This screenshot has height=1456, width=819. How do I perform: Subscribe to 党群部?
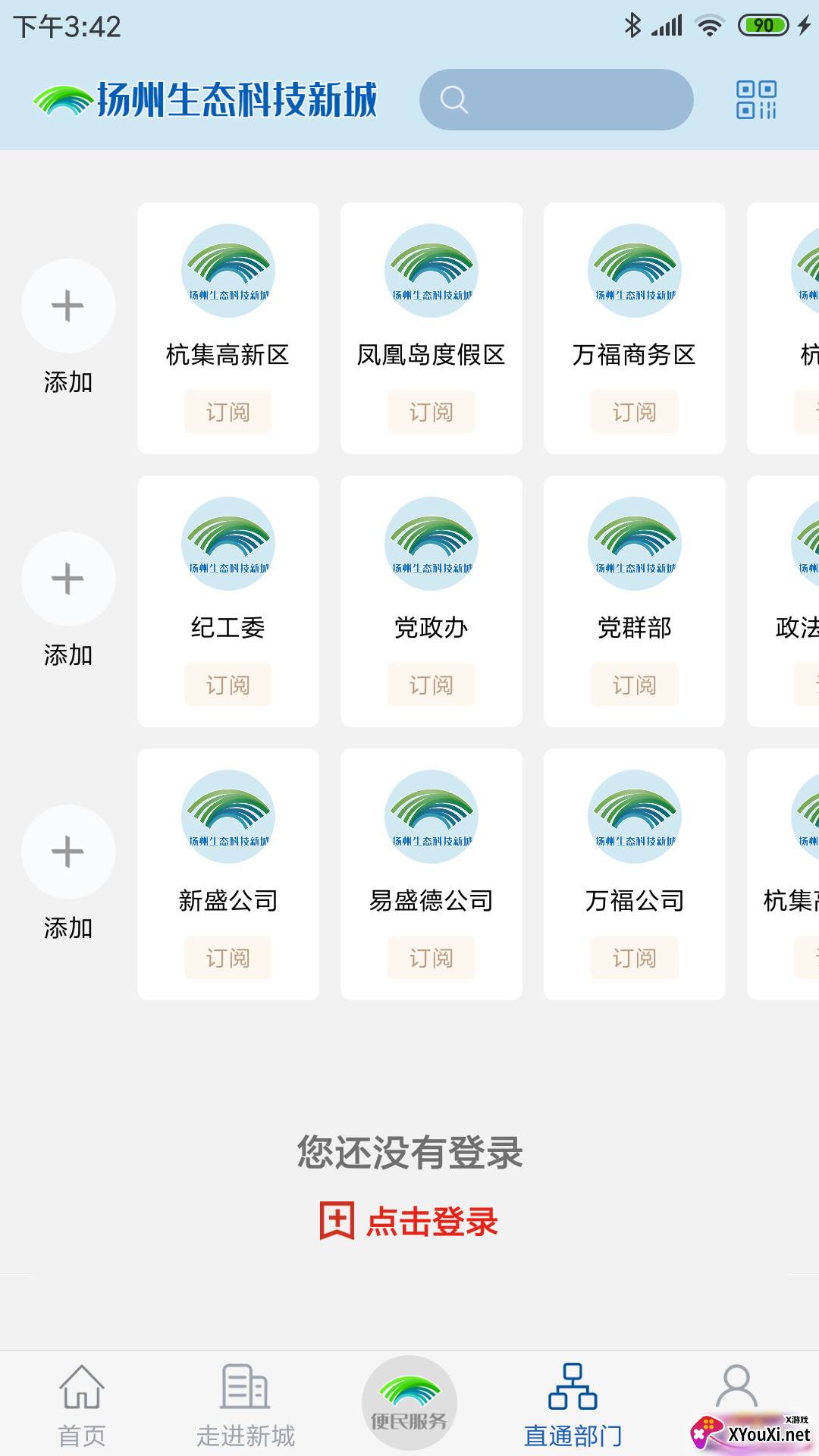[634, 685]
